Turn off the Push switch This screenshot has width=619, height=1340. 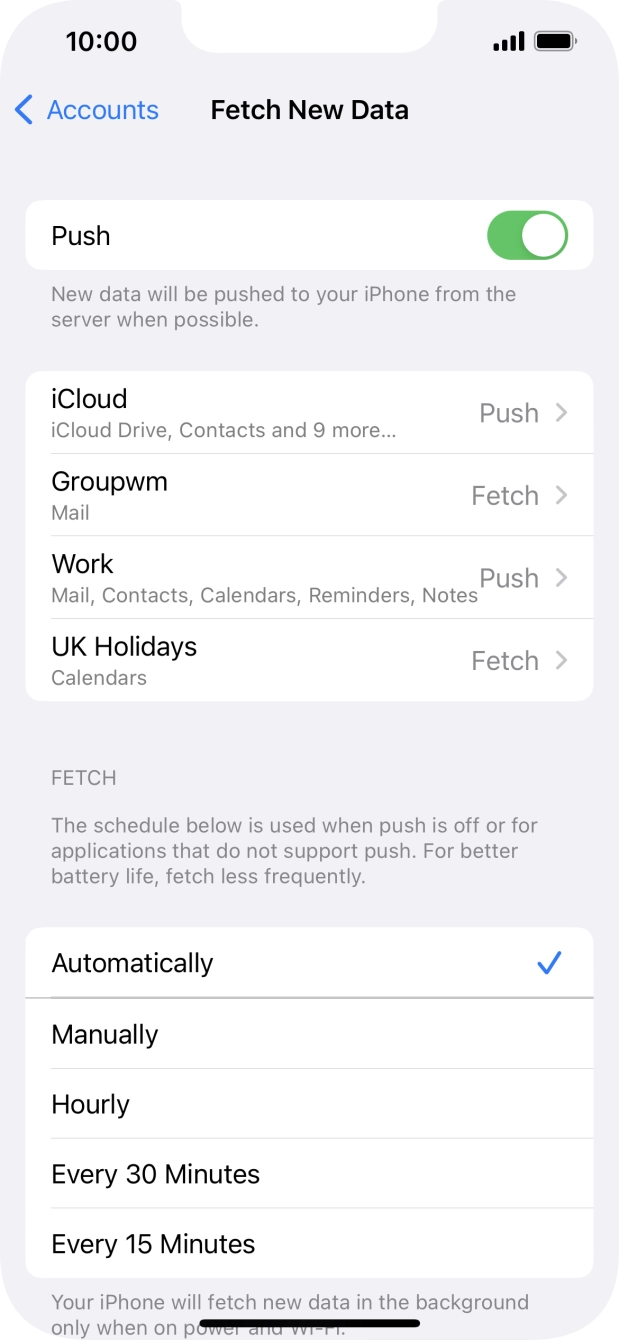click(527, 236)
